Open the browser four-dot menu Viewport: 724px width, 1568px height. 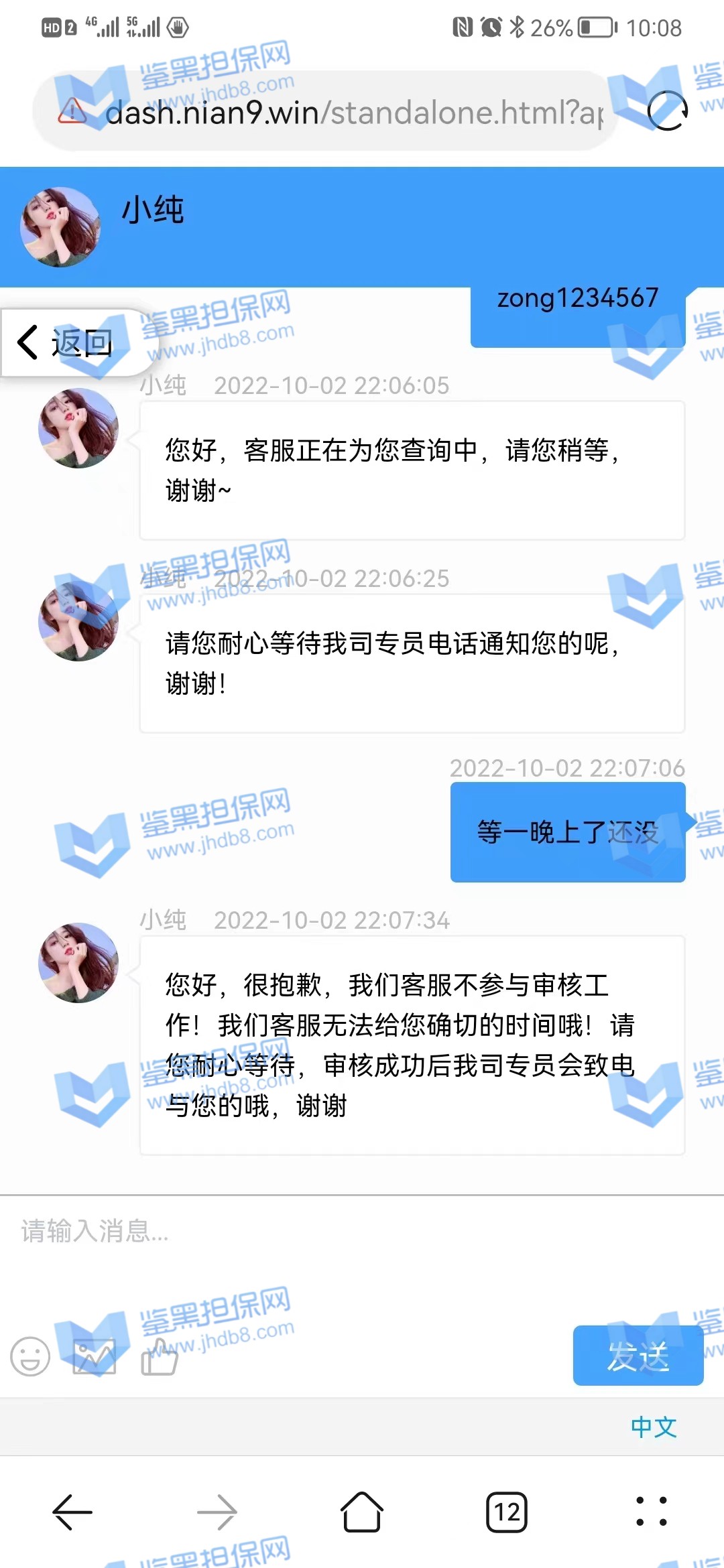pyautogui.click(x=651, y=1512)
